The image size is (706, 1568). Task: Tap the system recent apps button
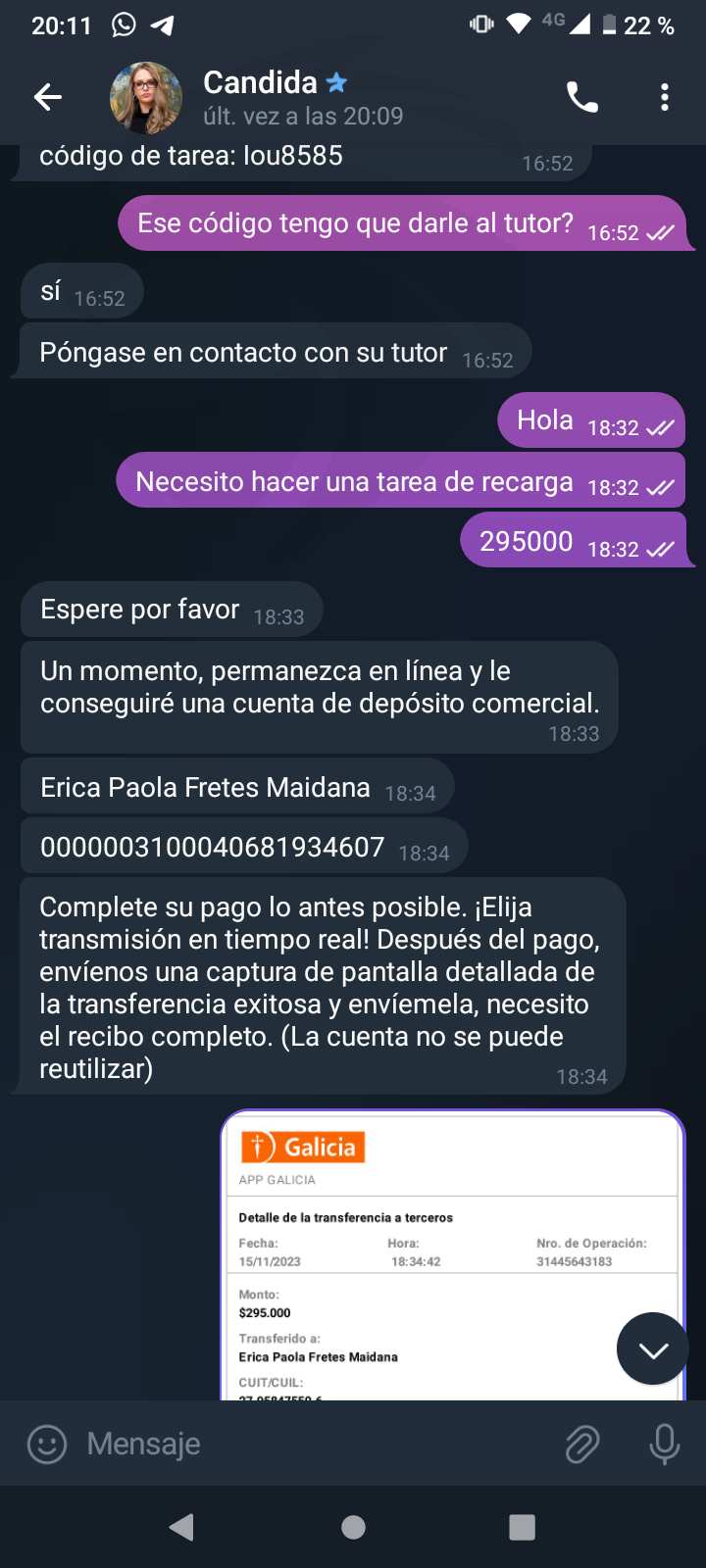click(x=523, y=1527)
